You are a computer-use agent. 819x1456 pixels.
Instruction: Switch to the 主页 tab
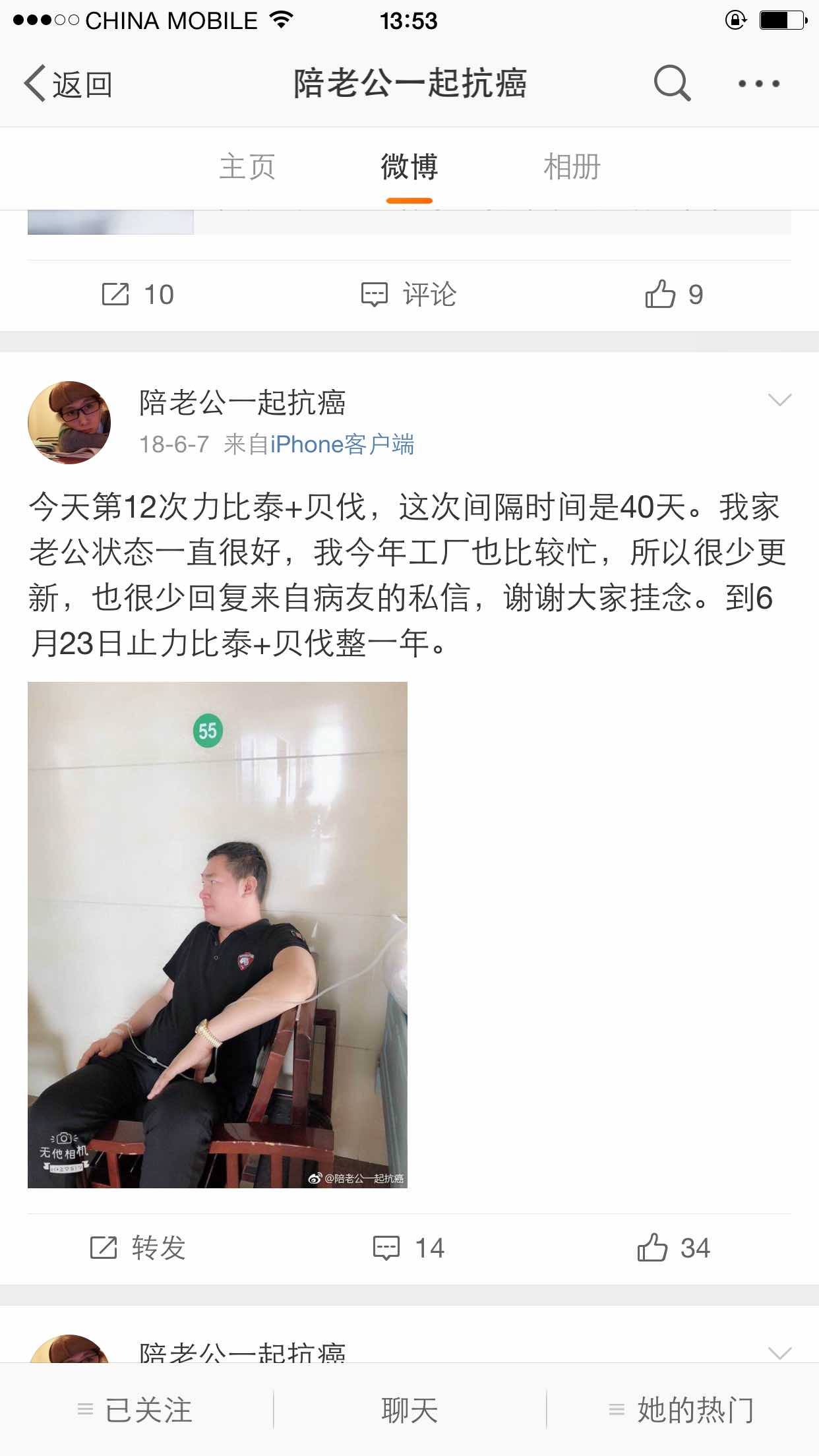(247, 167)
